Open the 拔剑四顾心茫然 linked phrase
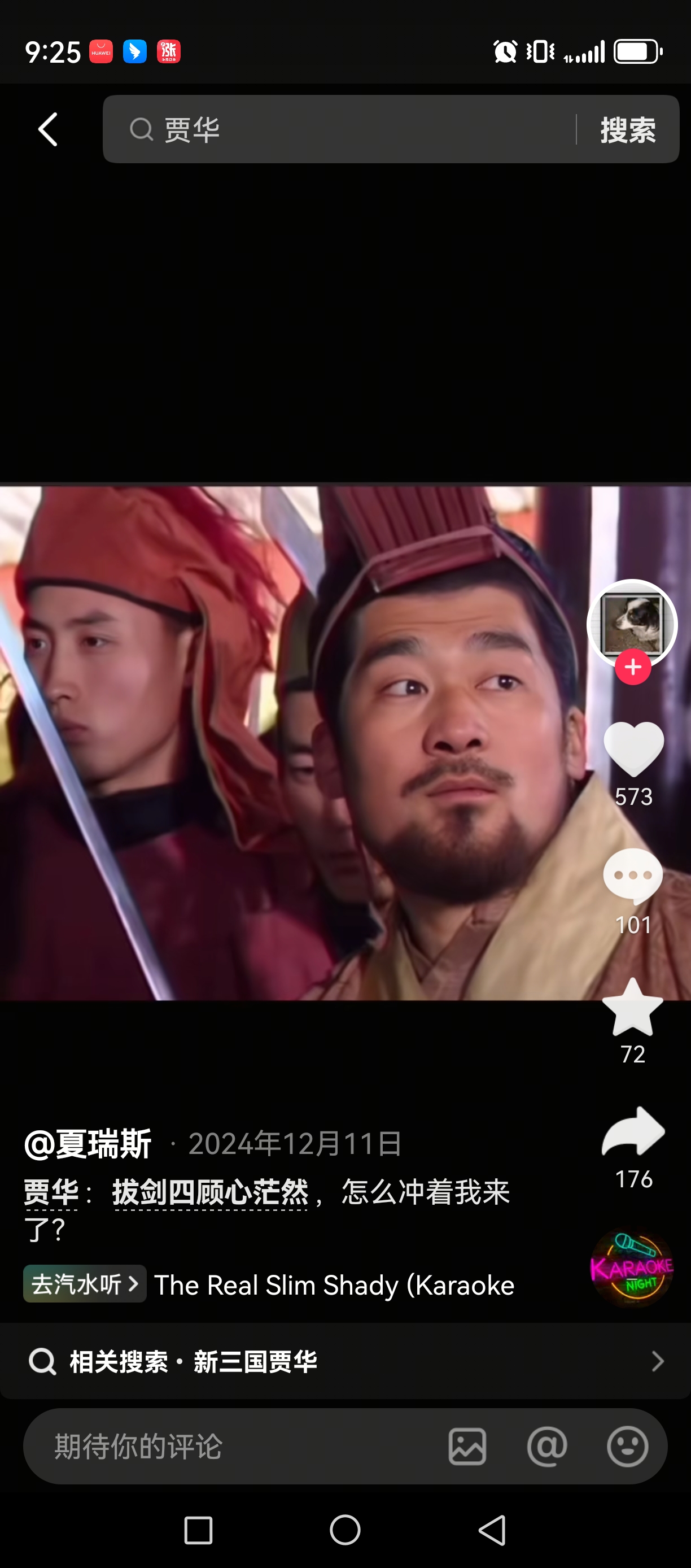 coord(211,1192)
